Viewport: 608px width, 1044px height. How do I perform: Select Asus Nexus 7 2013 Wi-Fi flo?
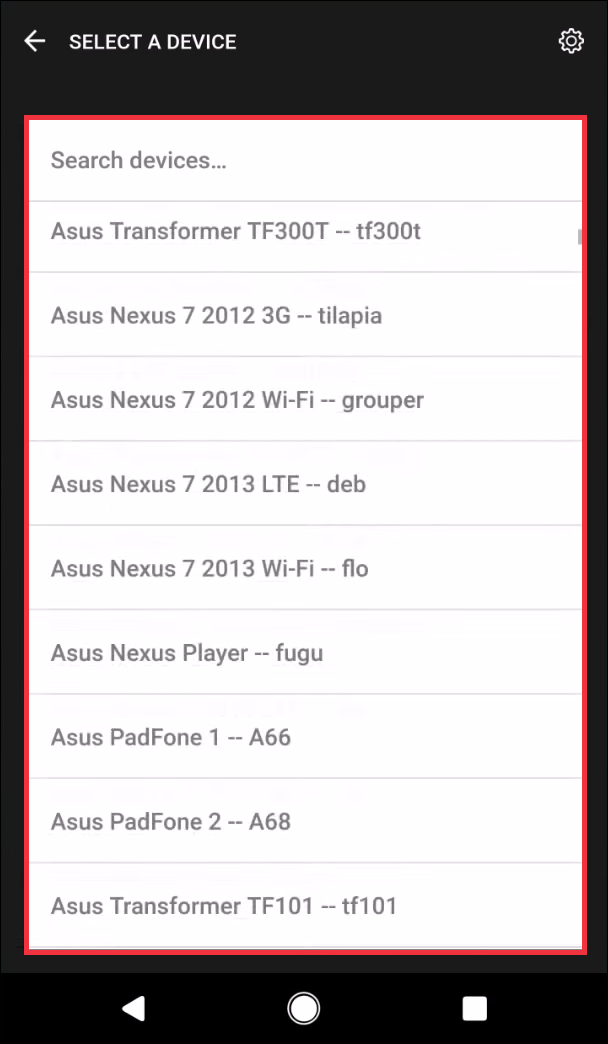(304, 569)
